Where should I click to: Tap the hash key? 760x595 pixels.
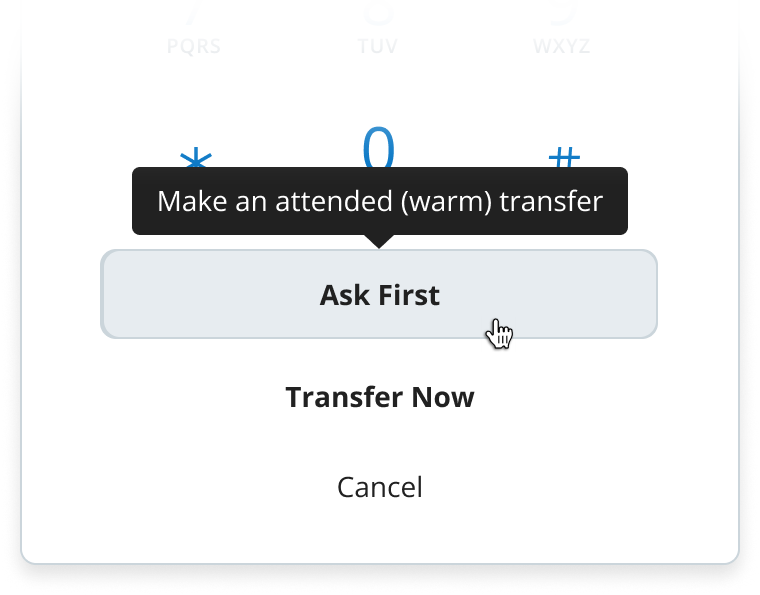coord(565,156)
